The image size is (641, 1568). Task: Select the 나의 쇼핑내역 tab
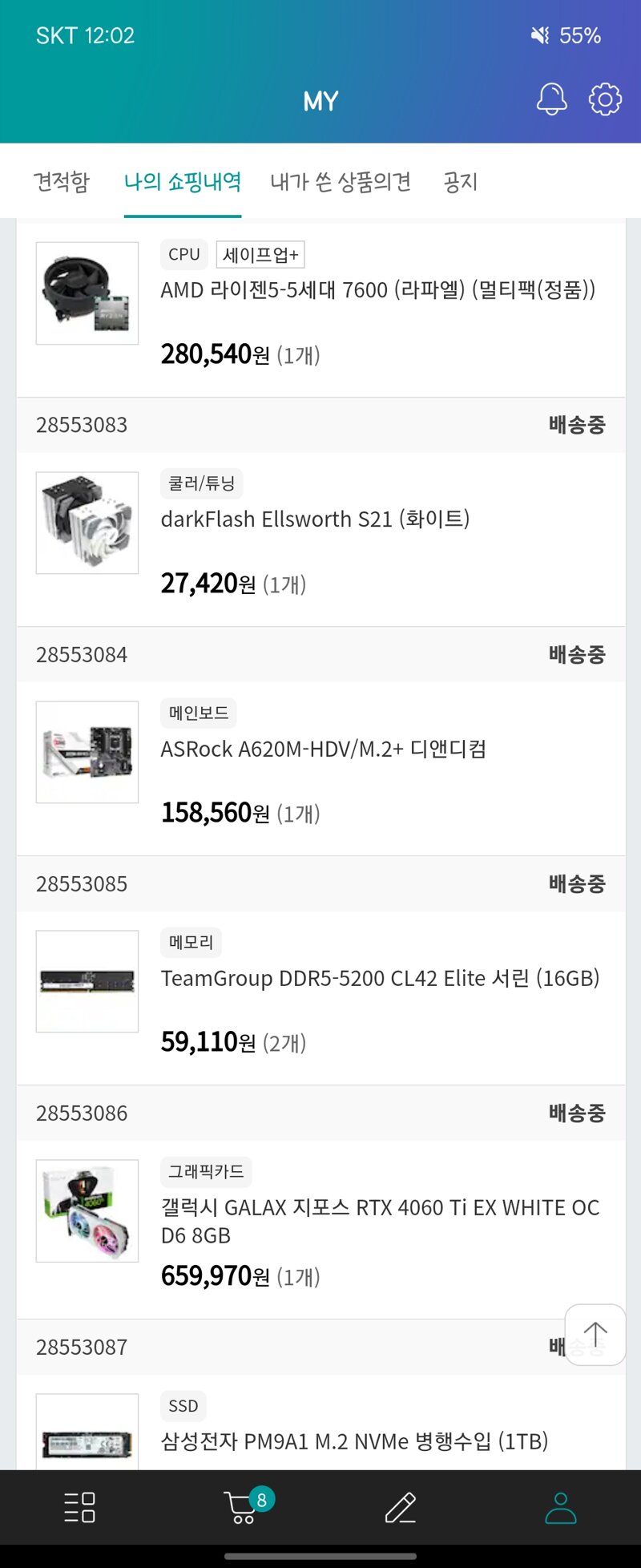183,182
